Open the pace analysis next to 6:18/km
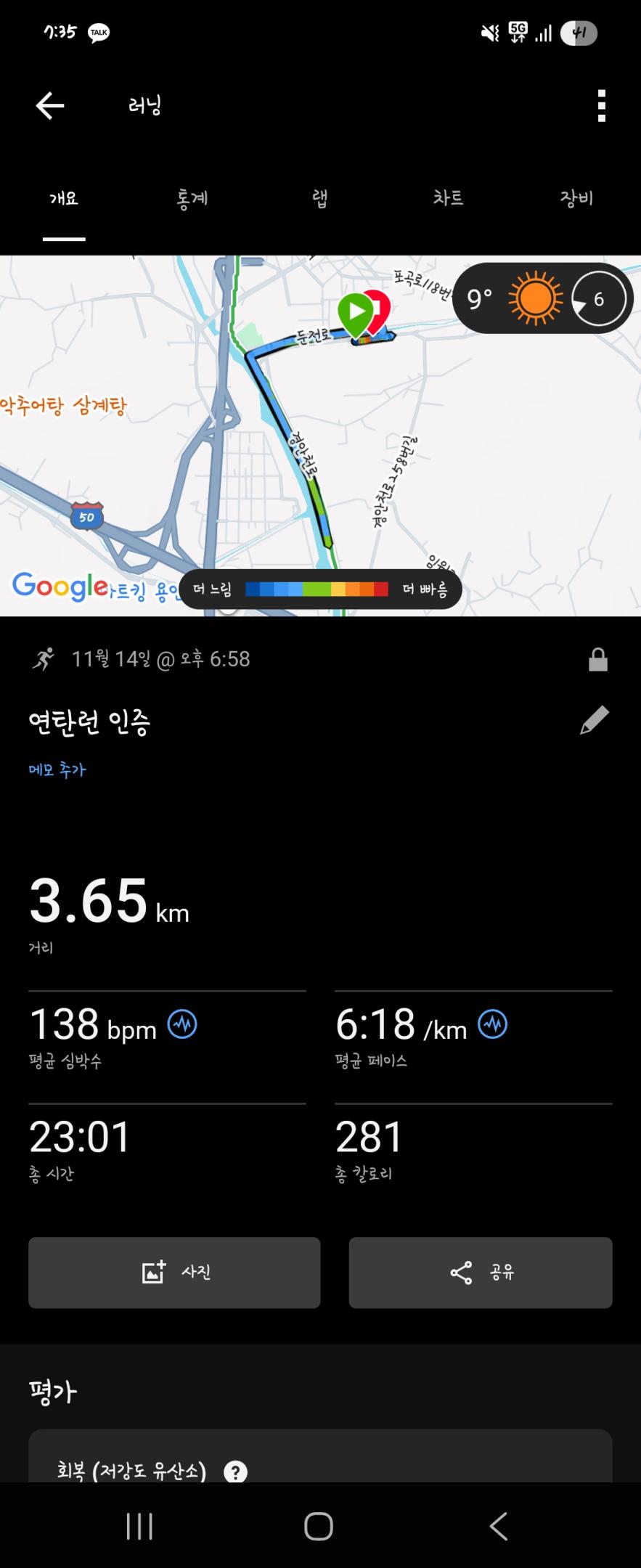 492,1024
